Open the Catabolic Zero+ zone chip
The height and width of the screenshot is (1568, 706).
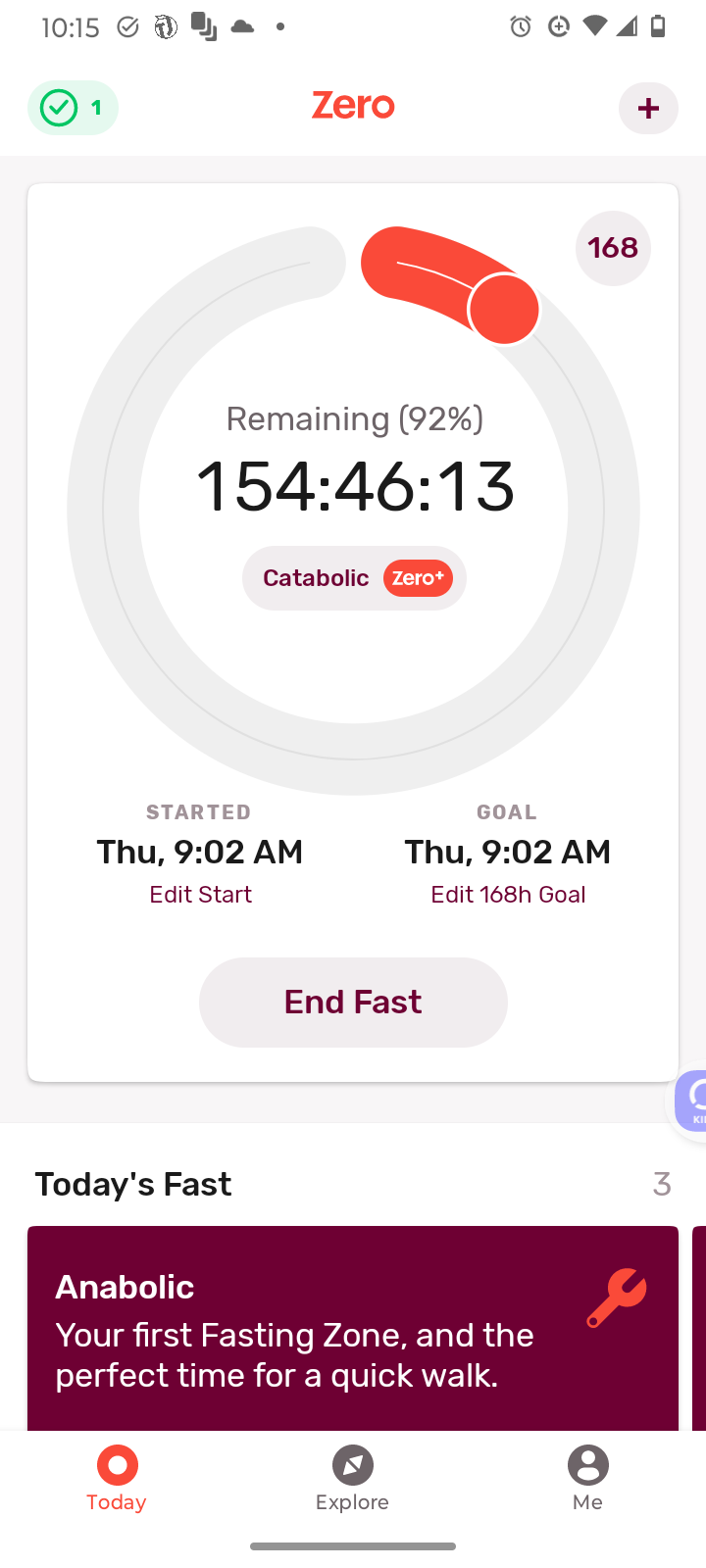pyautogui.click(x=354, y=578)
